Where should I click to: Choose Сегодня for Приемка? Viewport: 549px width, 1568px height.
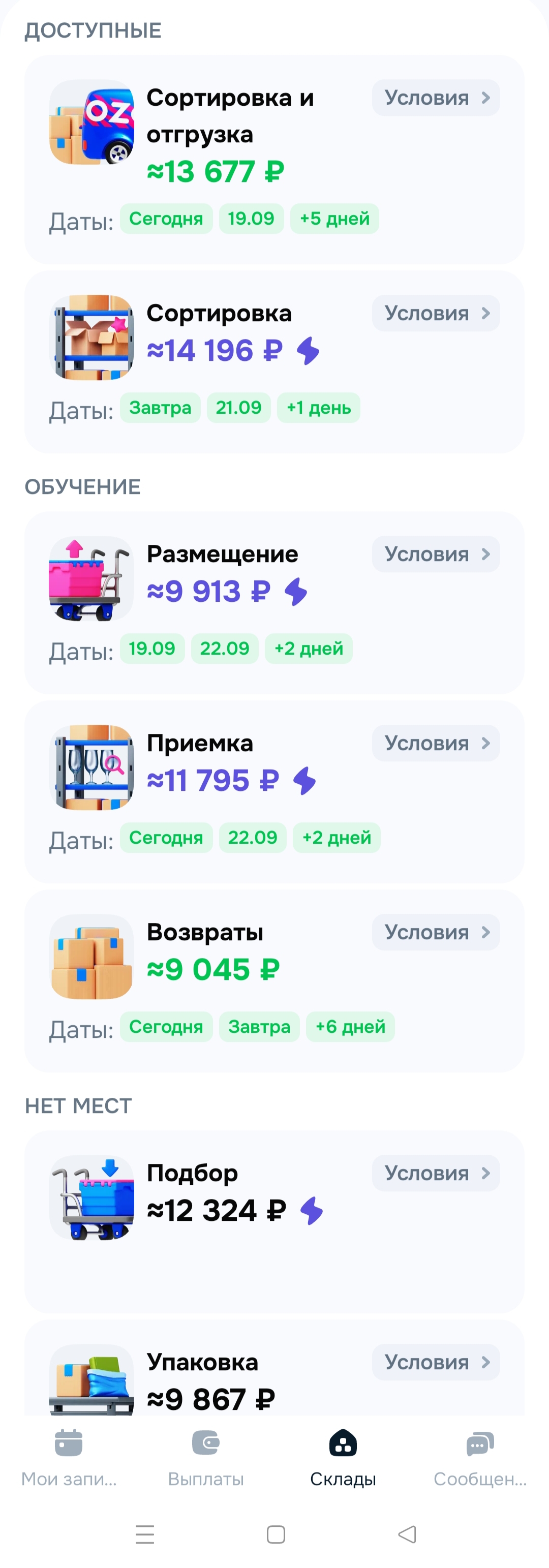[166, 838]
